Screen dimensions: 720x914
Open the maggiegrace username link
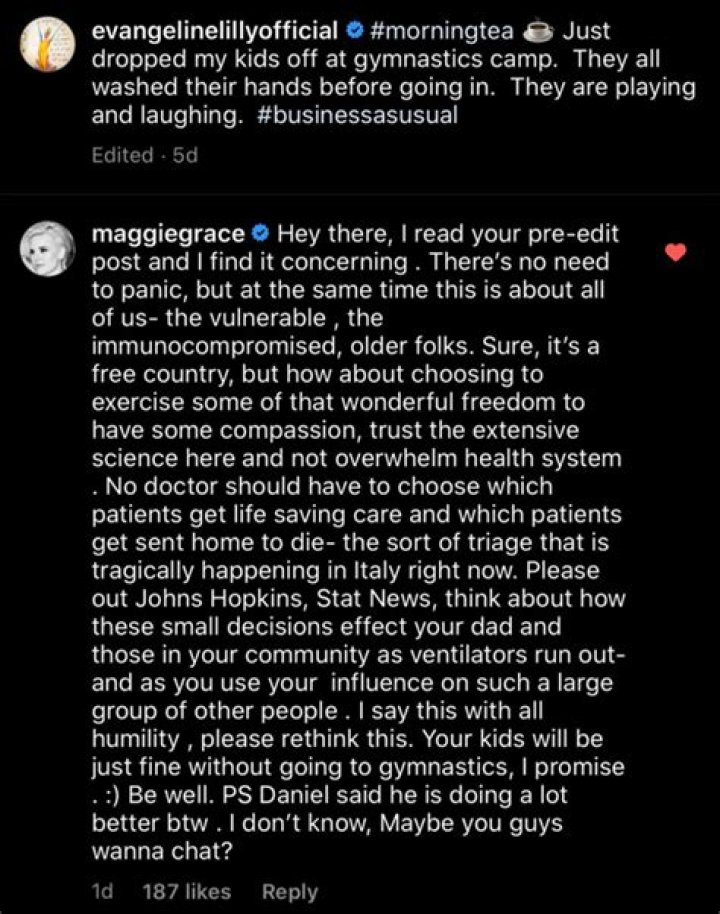(x=167, y=235)
